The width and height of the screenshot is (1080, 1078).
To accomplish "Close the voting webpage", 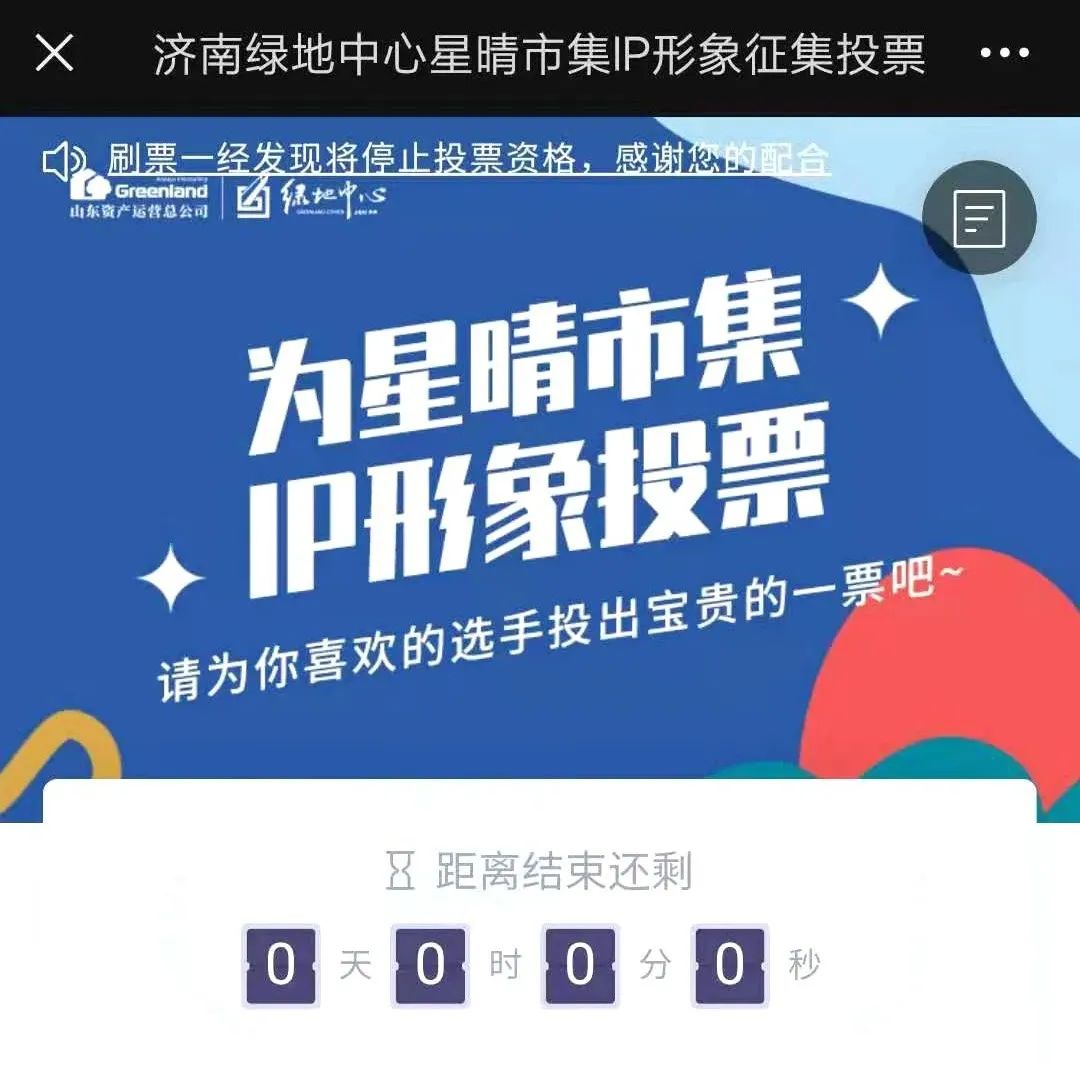I will [54, 53].
